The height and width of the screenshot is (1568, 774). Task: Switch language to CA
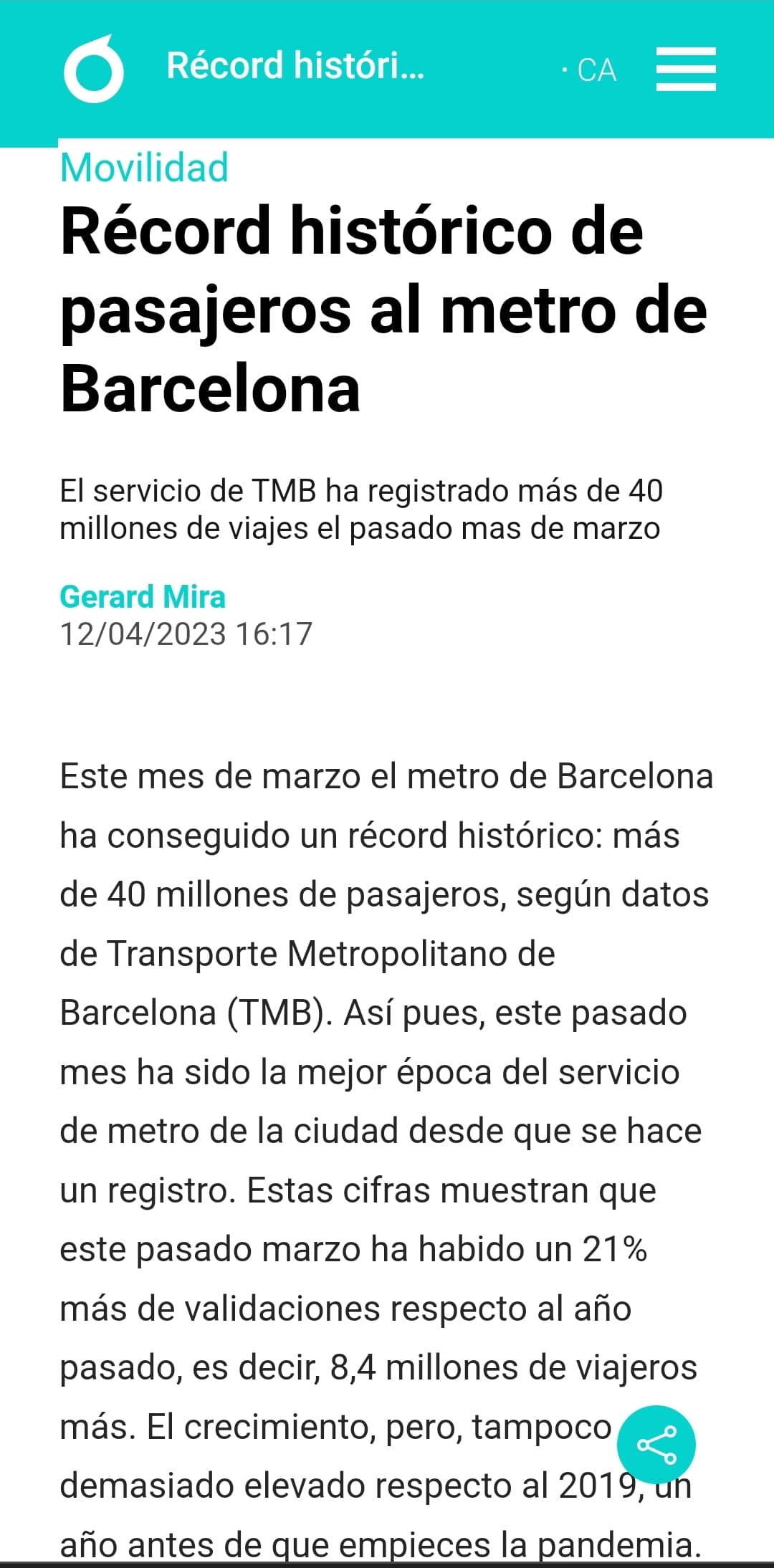pos(596,70)
